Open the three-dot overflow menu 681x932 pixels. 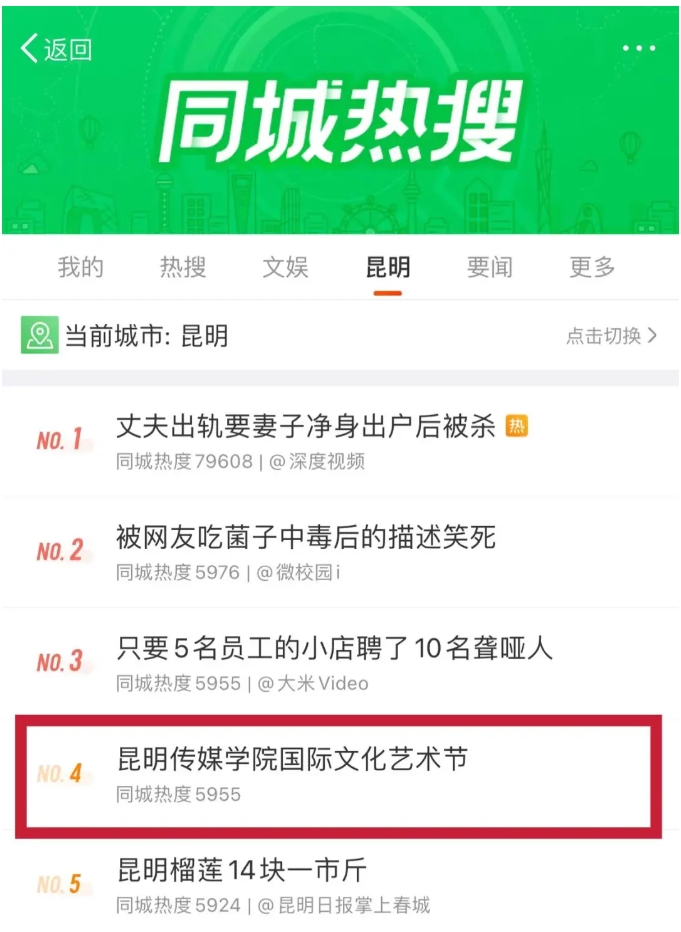coord(637,48)
